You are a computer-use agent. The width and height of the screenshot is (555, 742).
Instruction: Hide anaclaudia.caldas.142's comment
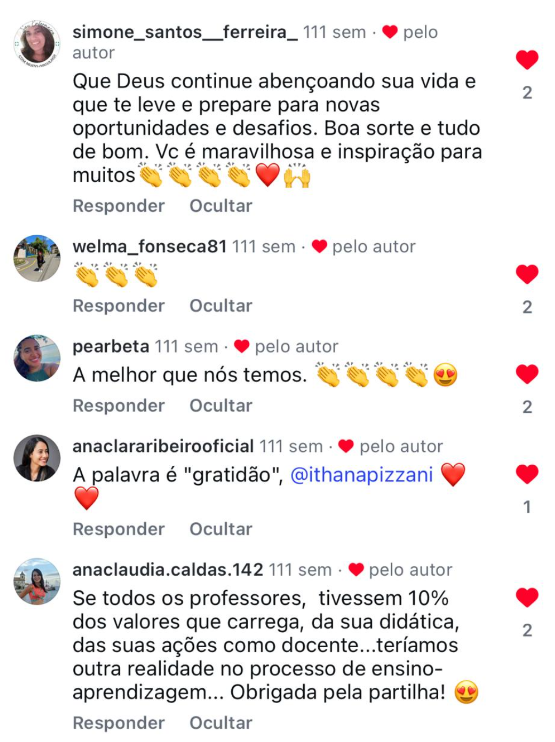pyautogui.click(x=221, y=723)
